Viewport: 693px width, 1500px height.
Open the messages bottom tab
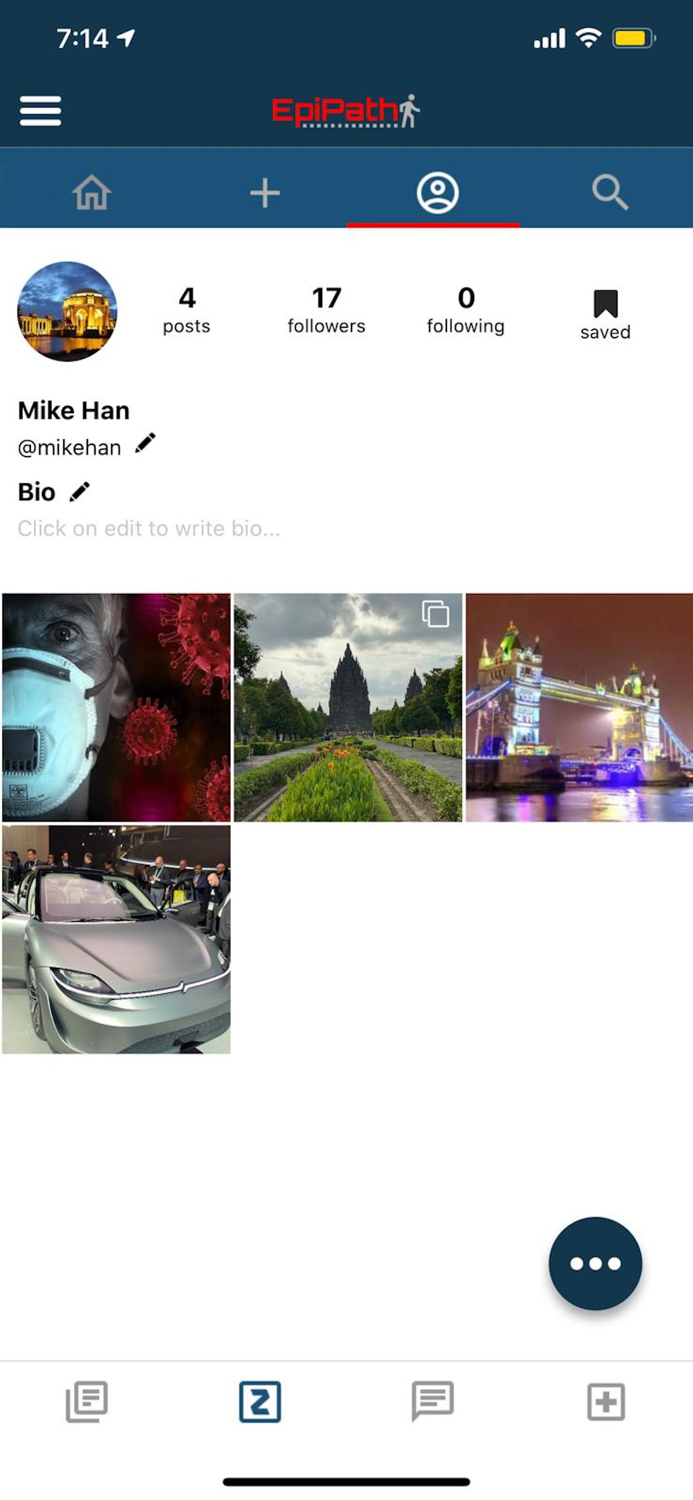tap(433, 1402)
